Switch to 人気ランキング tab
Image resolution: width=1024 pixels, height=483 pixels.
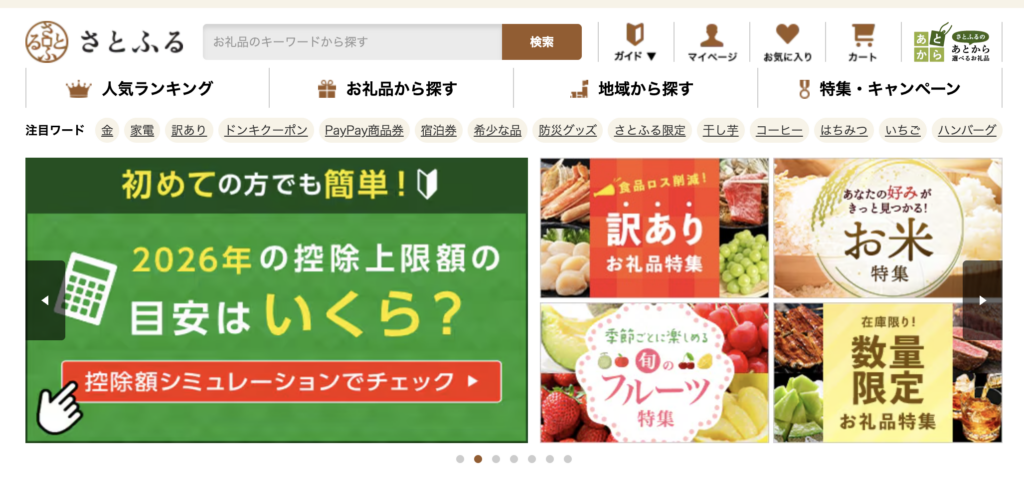tap(147, 89)
